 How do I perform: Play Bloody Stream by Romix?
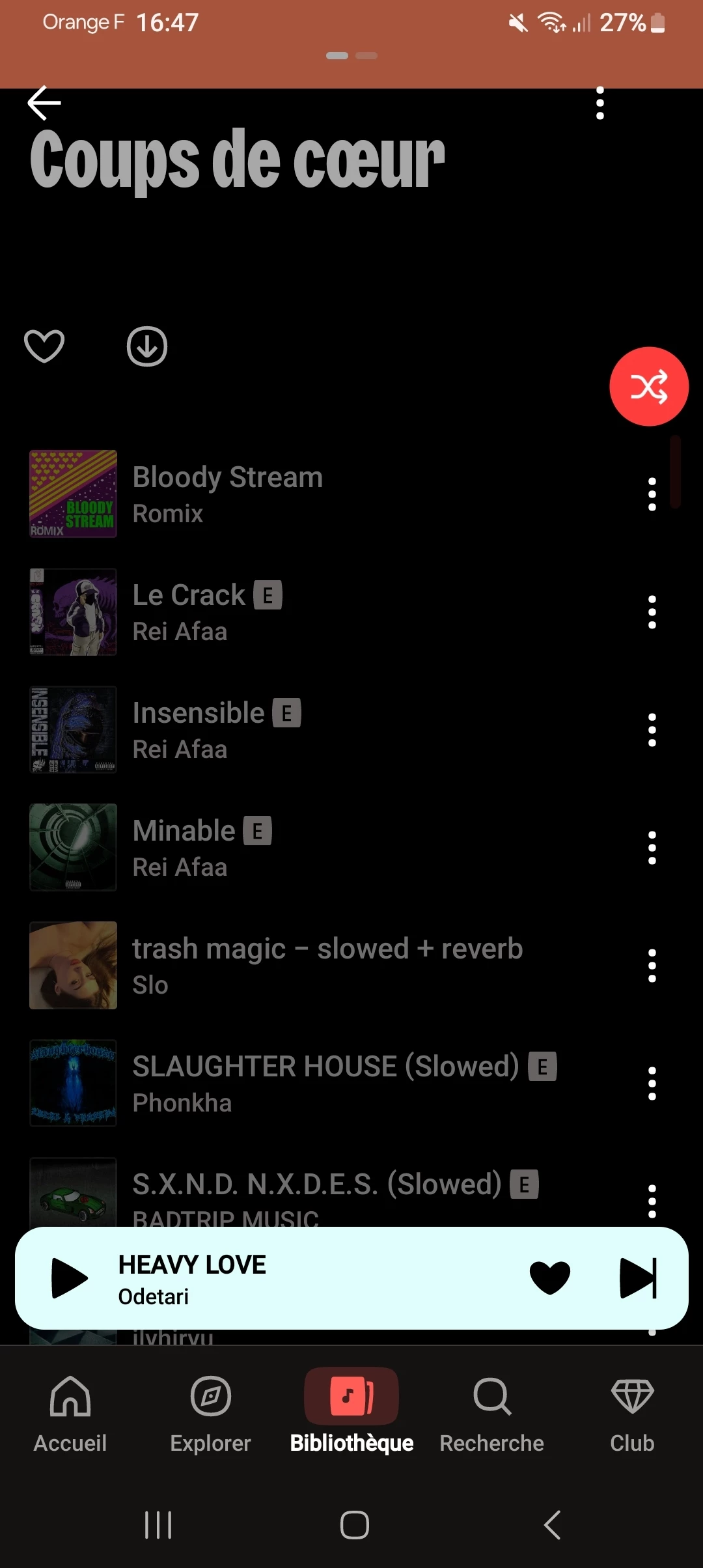pyautogui.click(x=228, y=494)
